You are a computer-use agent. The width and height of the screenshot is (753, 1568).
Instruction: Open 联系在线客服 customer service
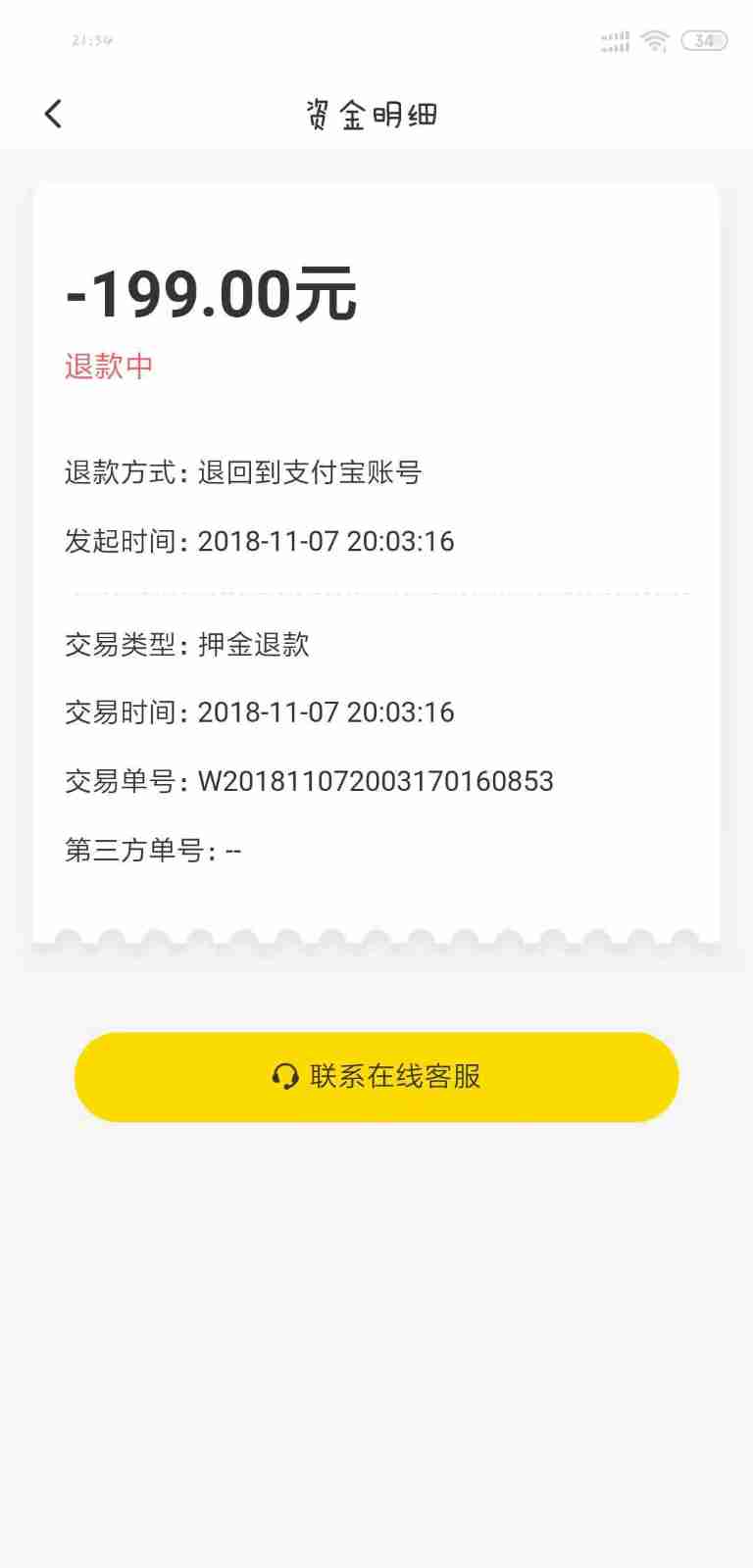(376, 1076)
